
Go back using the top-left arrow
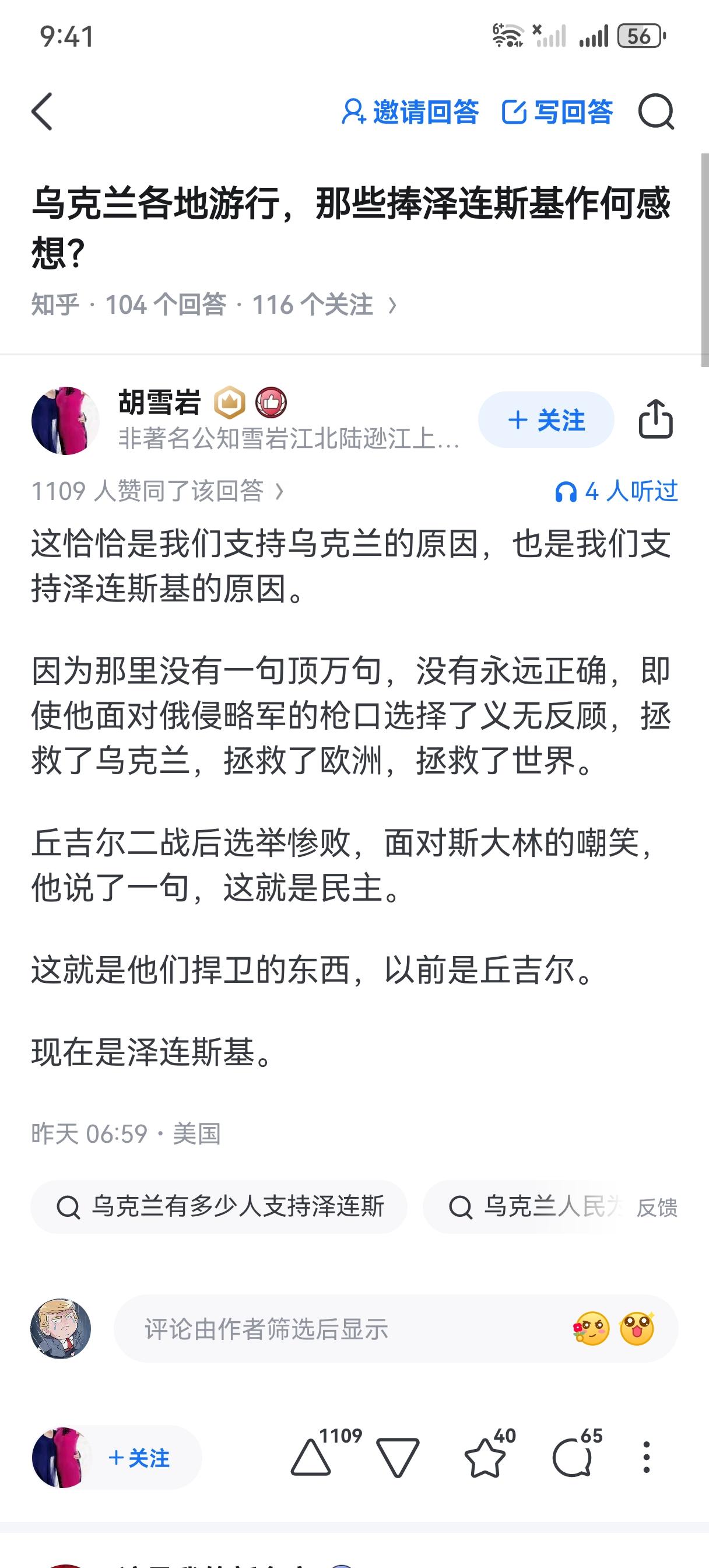(42, 112)
